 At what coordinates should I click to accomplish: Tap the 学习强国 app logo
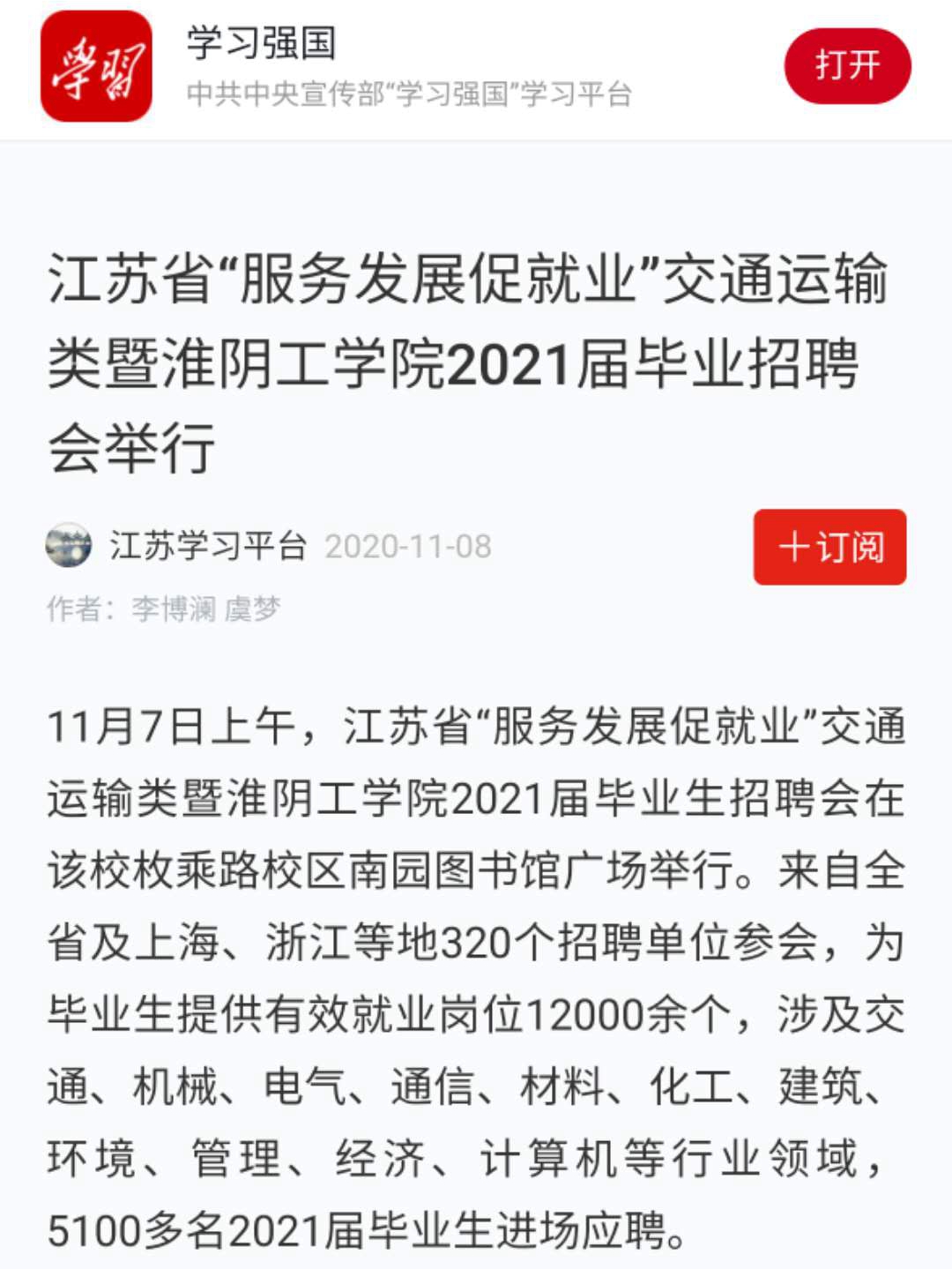point(96,67)
